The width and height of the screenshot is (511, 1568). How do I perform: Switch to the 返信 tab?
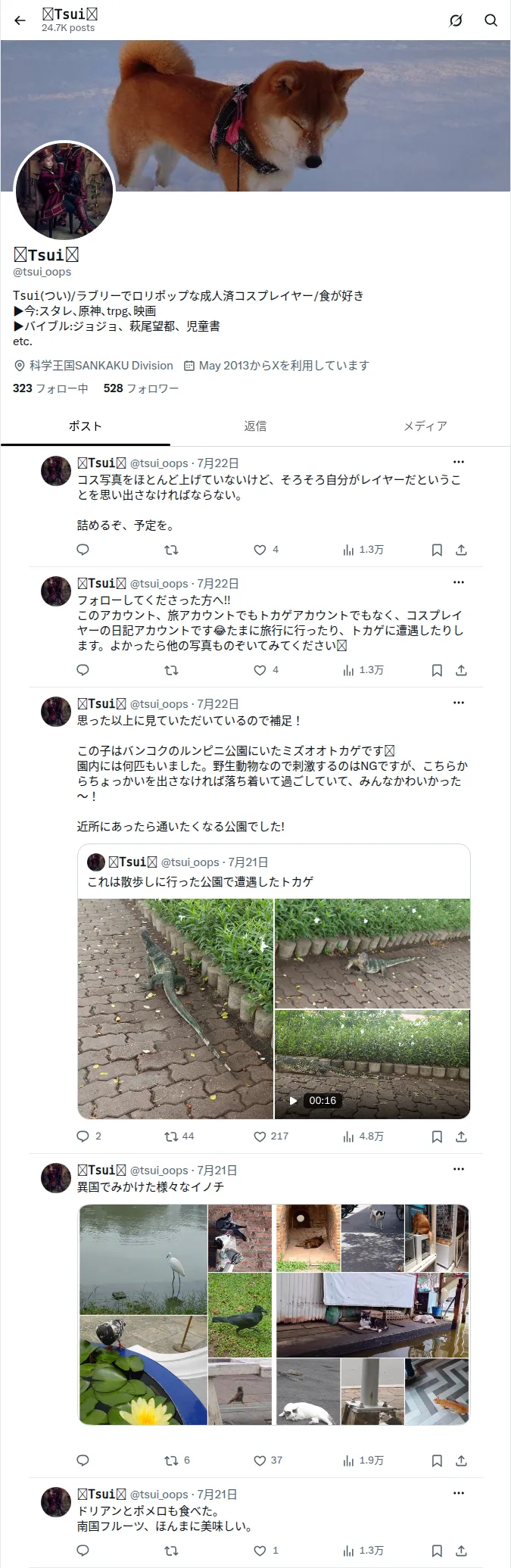255,426
